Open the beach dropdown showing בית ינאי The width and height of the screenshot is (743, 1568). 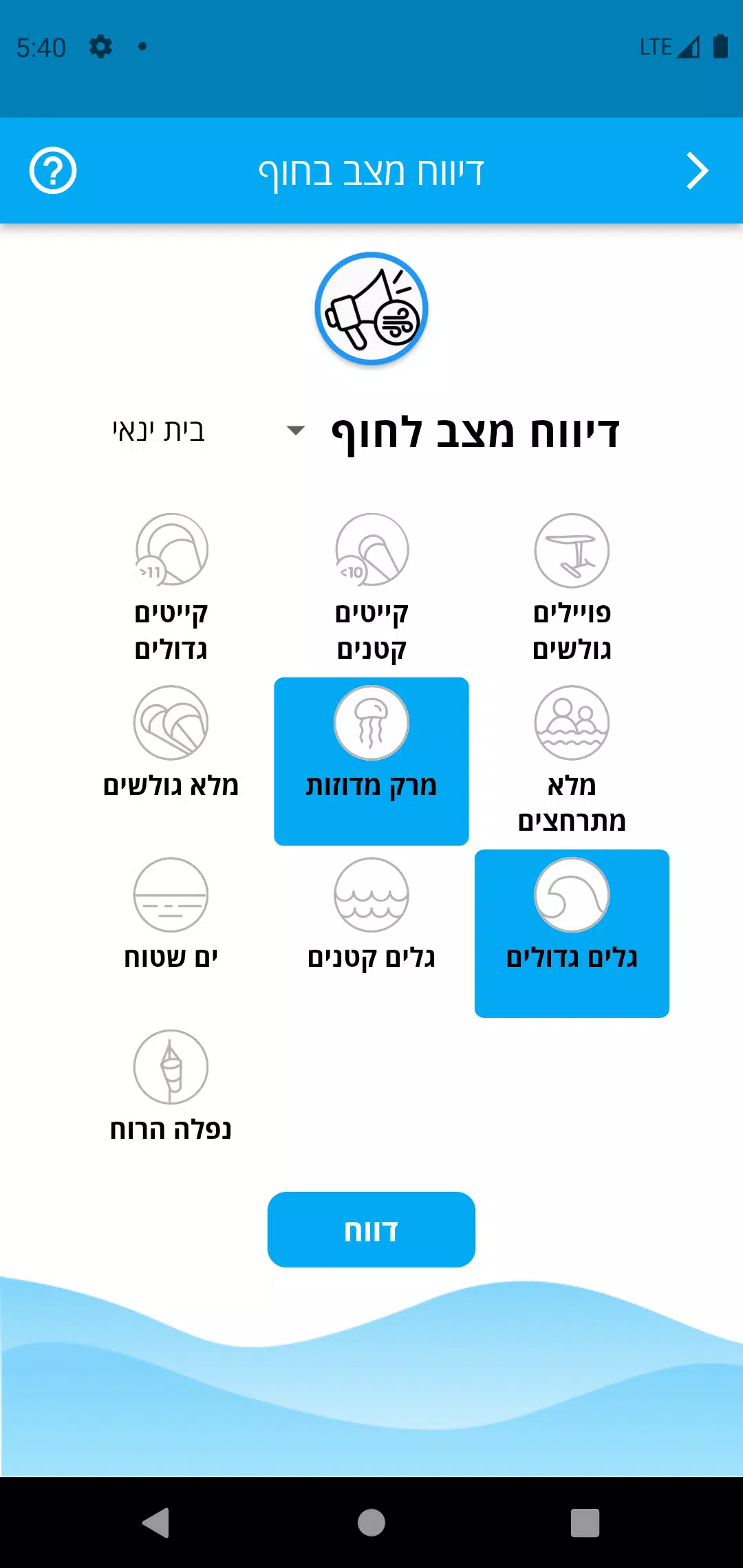(206, 431)
